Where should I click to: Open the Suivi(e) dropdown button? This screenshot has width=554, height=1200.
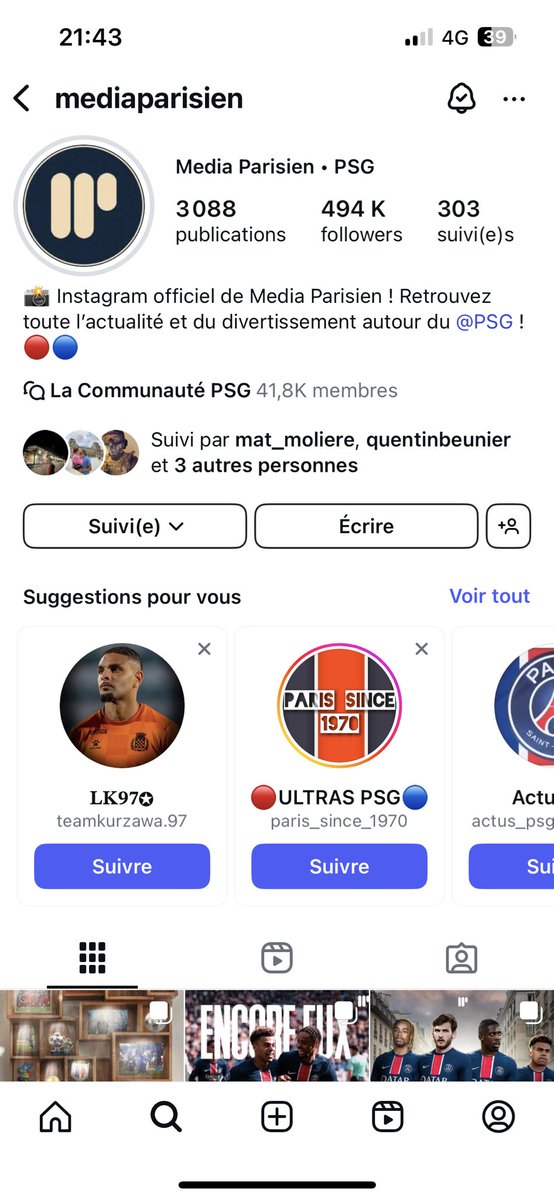[135, 526]
